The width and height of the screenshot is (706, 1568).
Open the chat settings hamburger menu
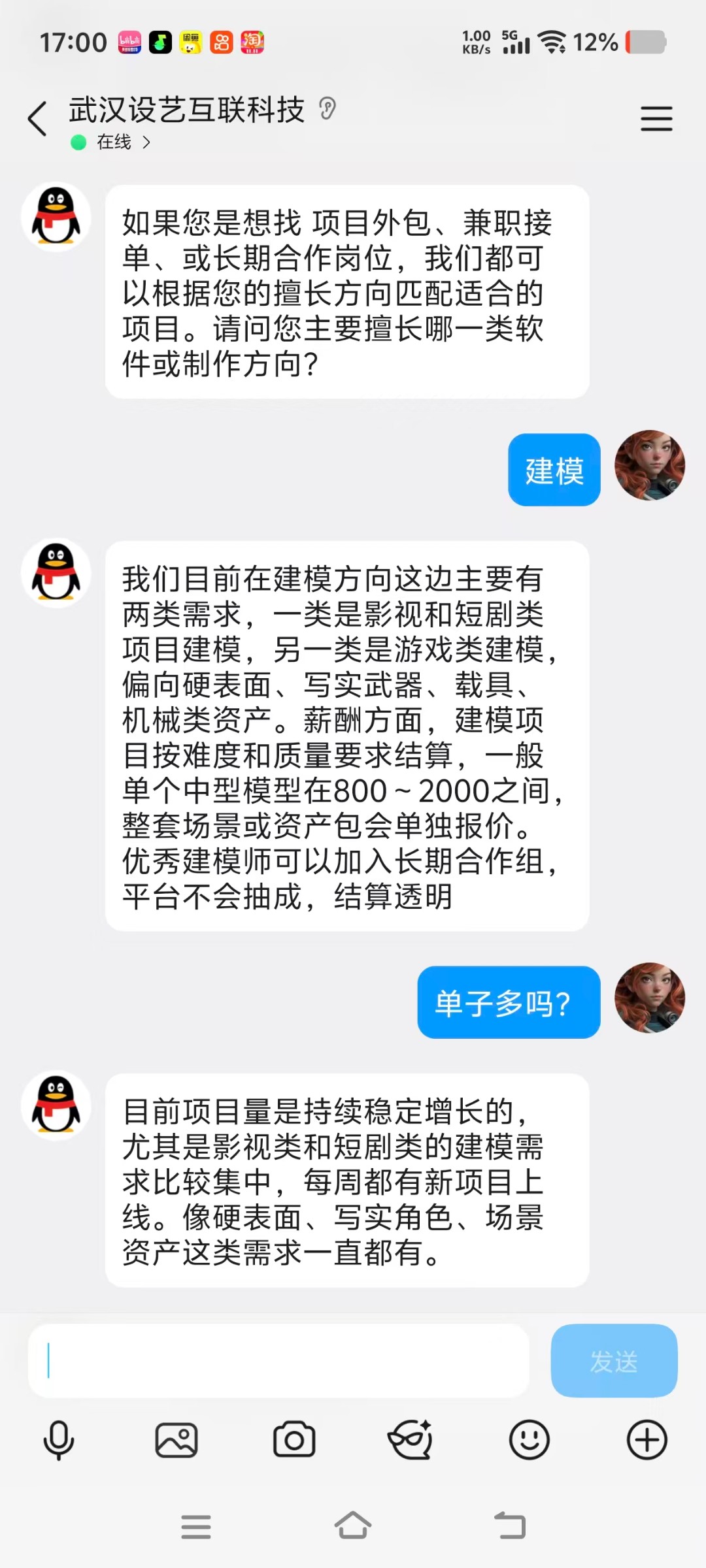tap(656, 119)
